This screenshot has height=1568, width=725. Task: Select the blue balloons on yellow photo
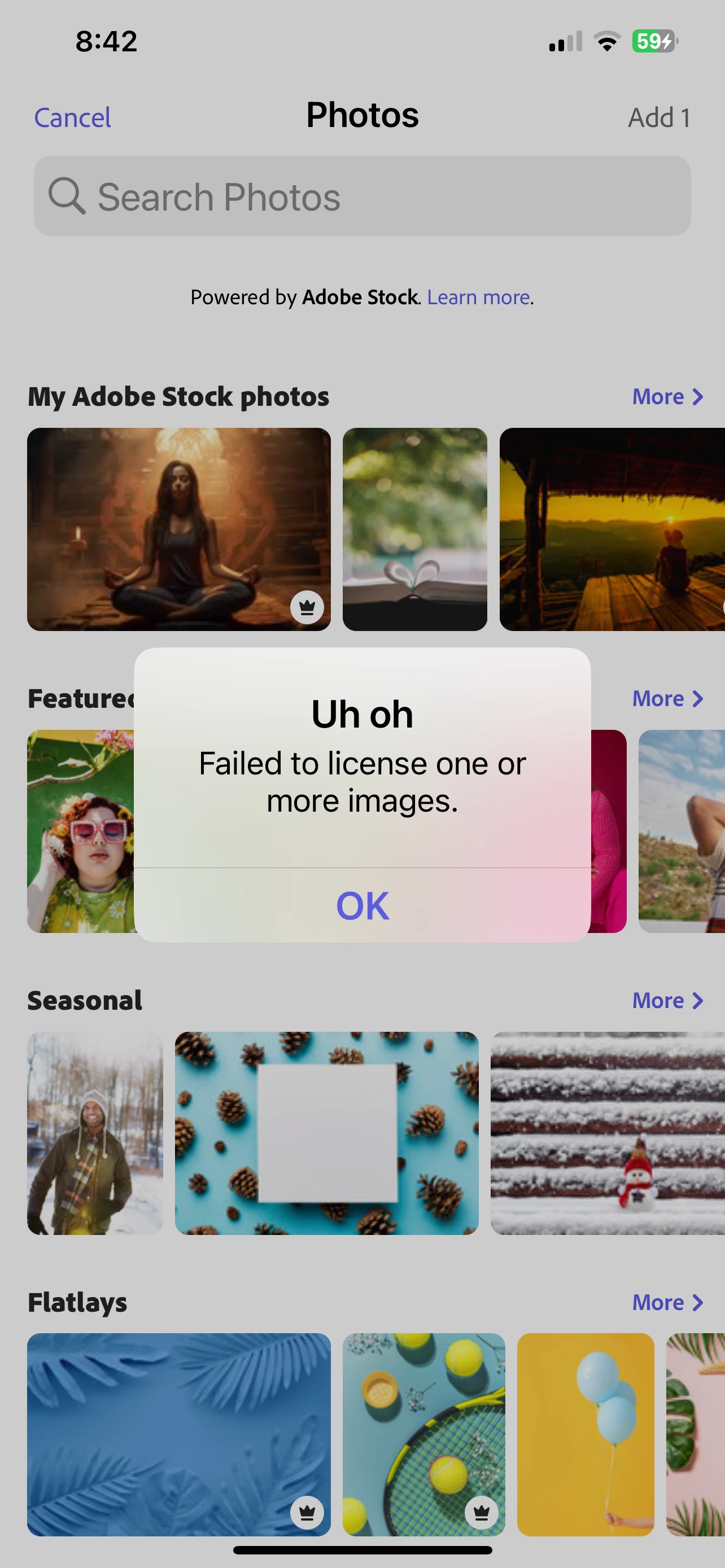[x=586, y=1434]
